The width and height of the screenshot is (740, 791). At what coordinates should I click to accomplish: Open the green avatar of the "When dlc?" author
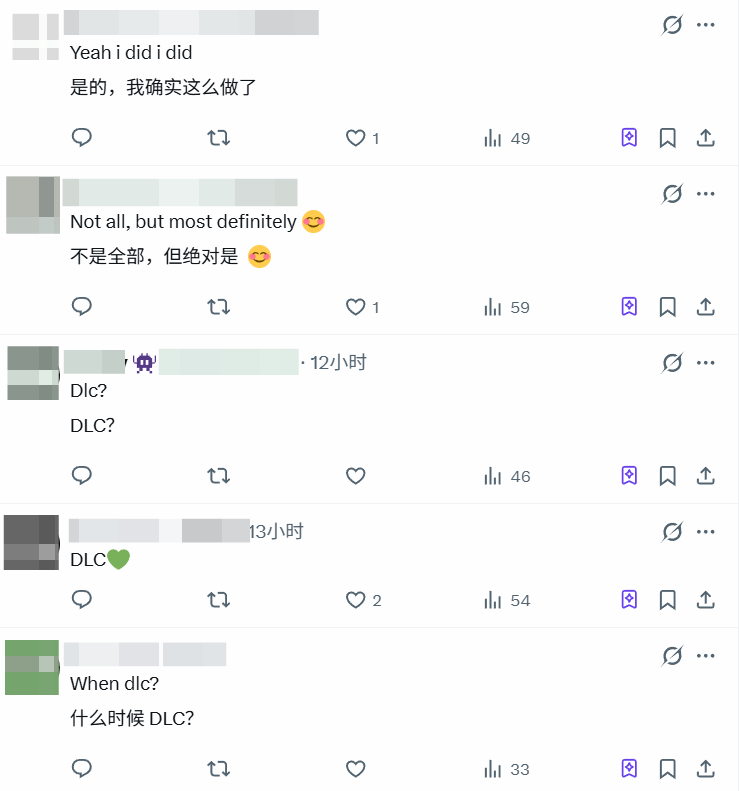pyautogui.click(x=31, y=665)
